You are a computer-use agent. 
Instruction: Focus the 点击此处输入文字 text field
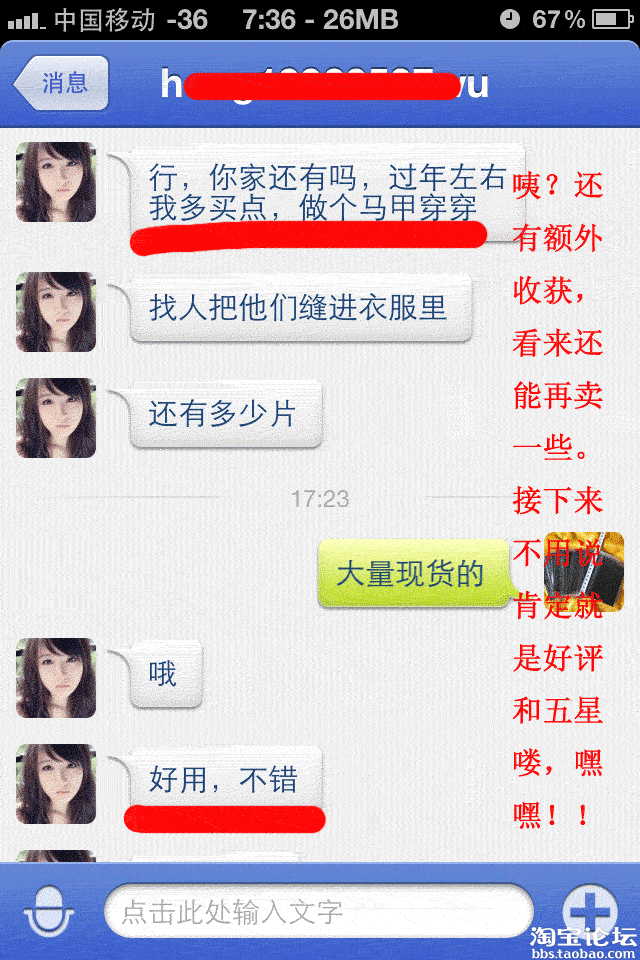[318, 912]
